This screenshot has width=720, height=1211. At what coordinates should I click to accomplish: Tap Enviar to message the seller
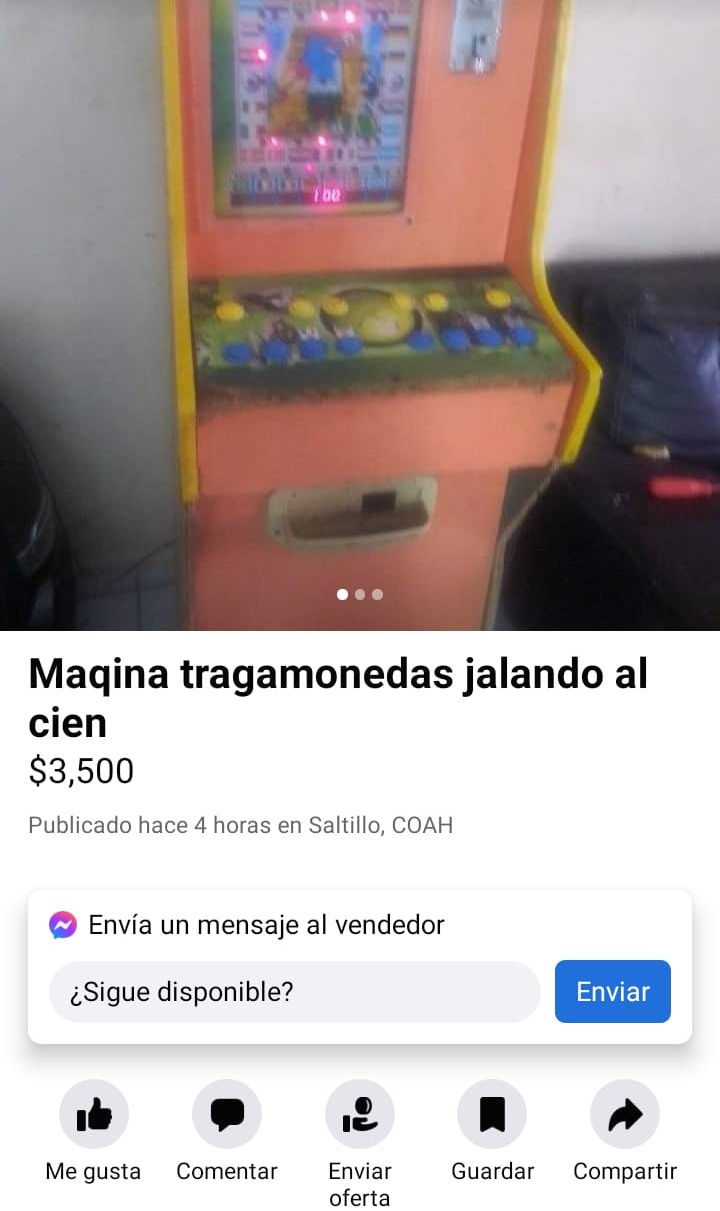pos(612,991)
